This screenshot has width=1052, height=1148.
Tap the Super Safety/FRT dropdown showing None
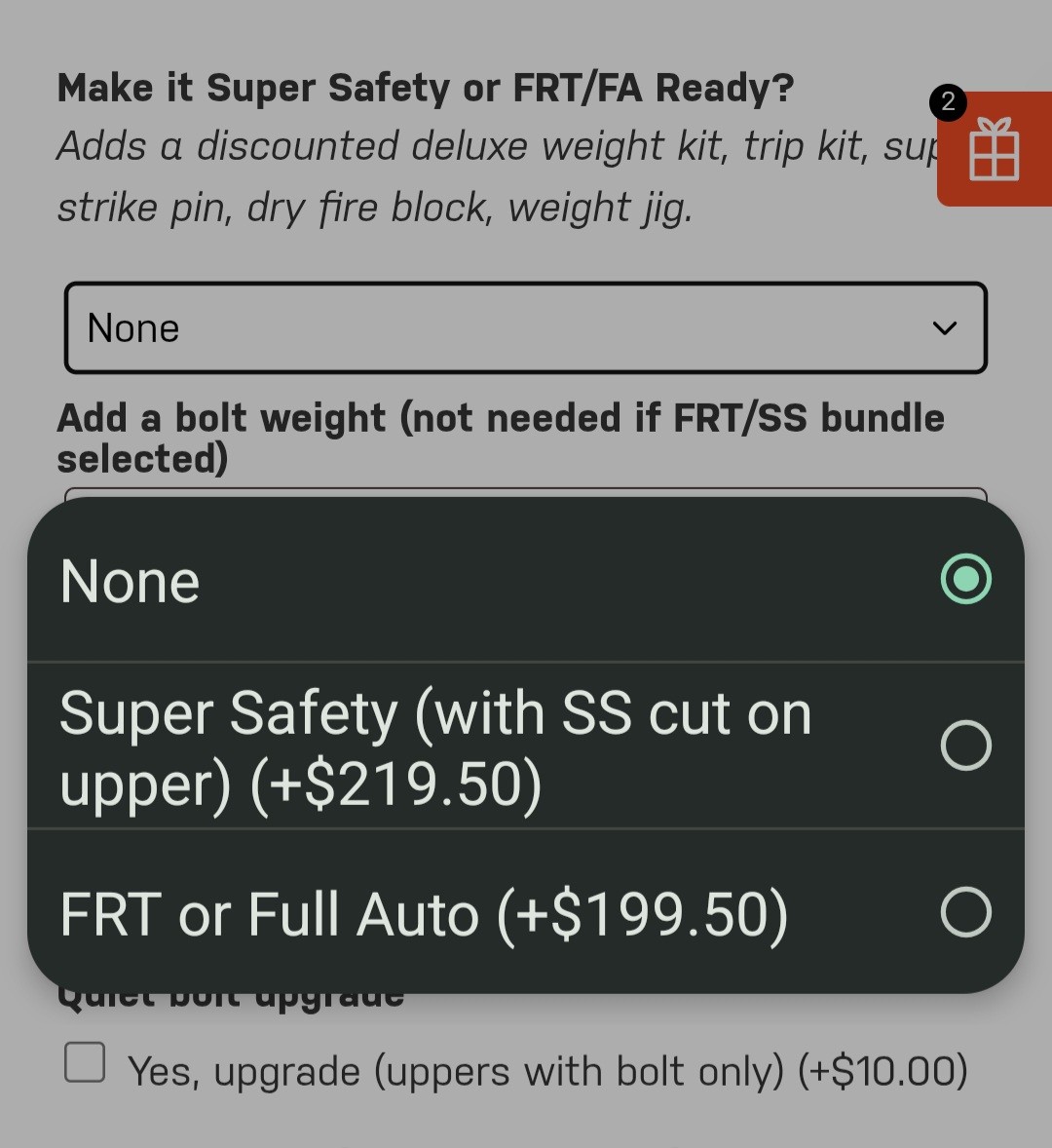pos(526,328)
